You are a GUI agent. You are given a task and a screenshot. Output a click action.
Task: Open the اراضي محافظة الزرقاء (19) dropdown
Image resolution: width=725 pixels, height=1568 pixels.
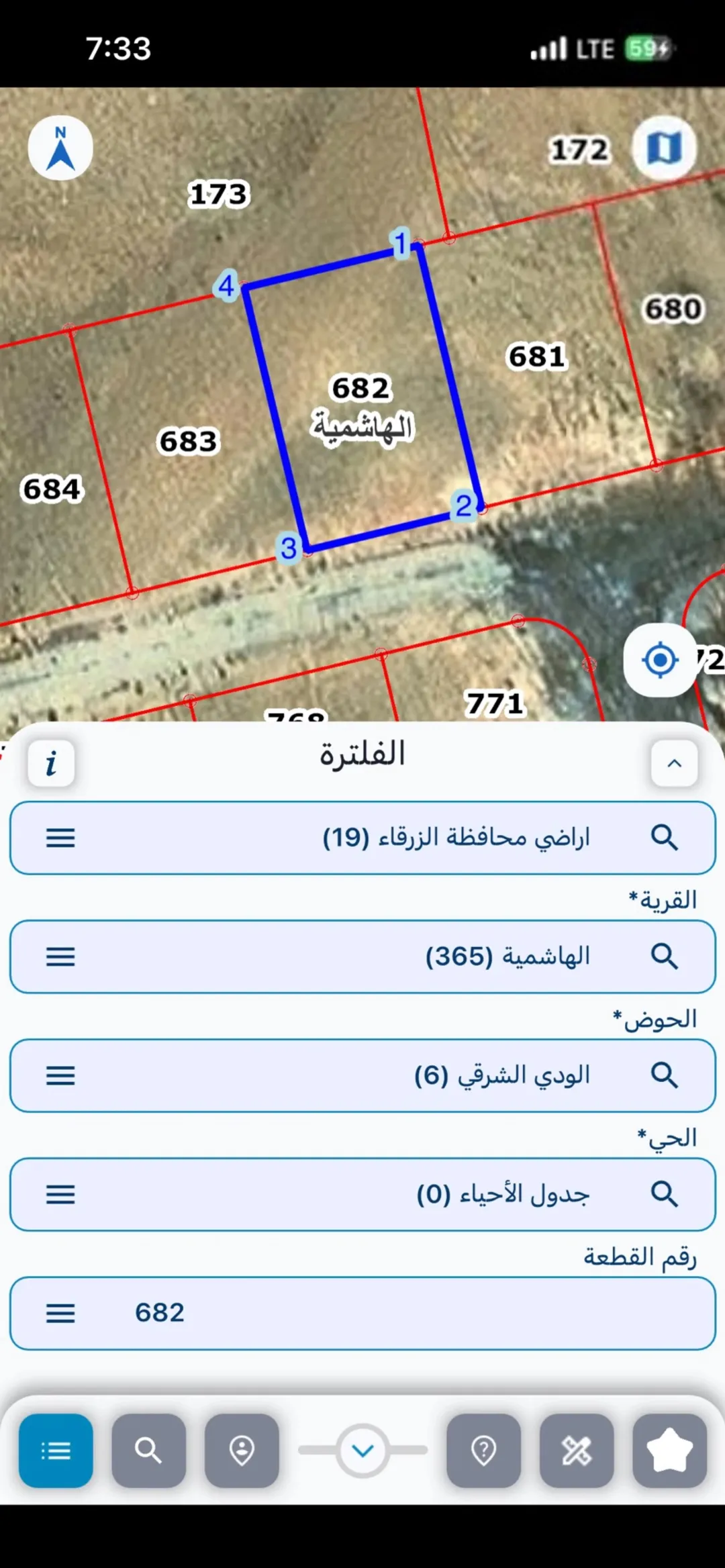[362, 838]
